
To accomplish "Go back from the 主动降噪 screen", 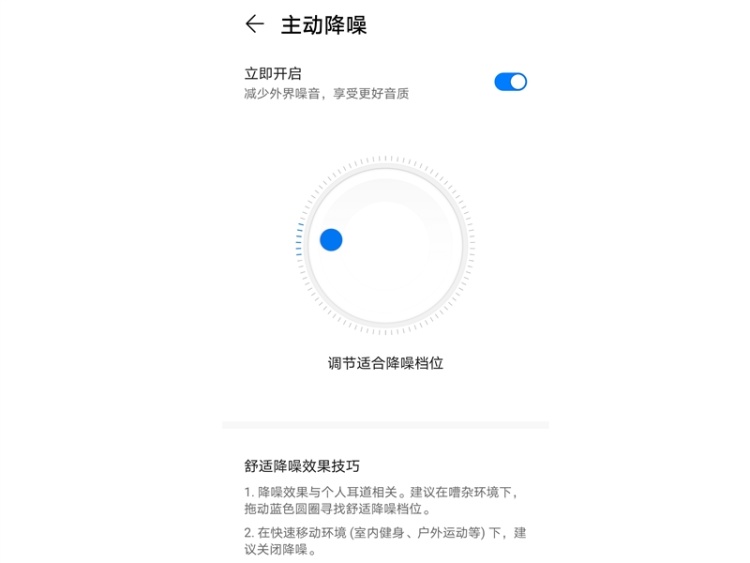I will tap(255, 24).
